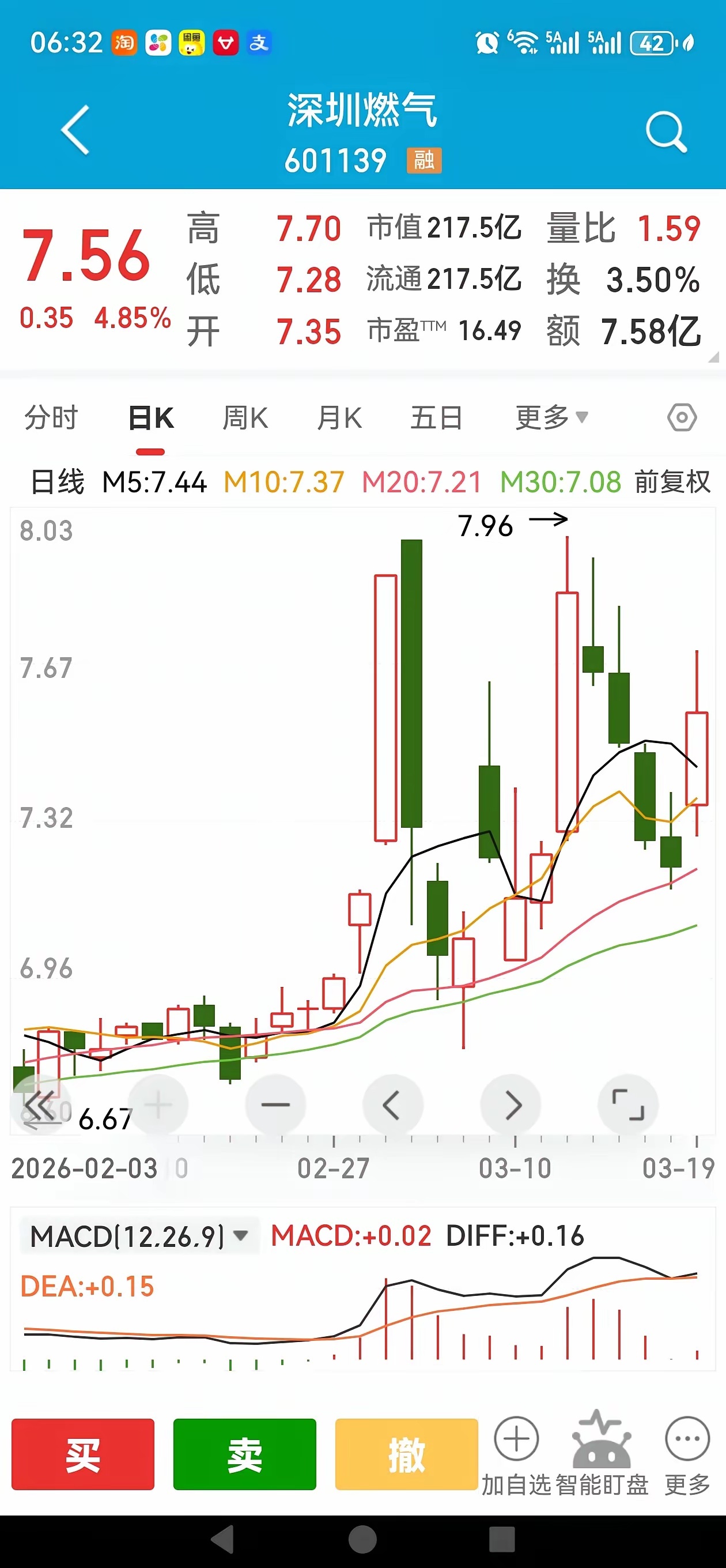Expand the chart to fullscreen
726x1568 pixels.
click(628, 1105)
